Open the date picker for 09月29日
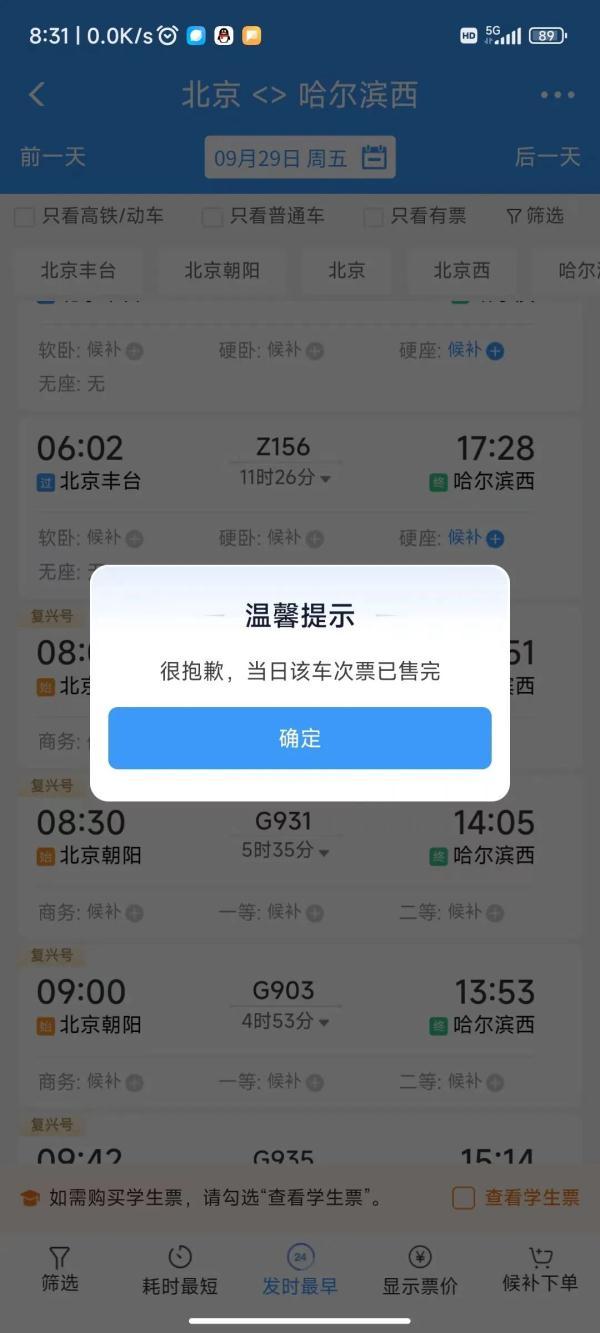 299,158
